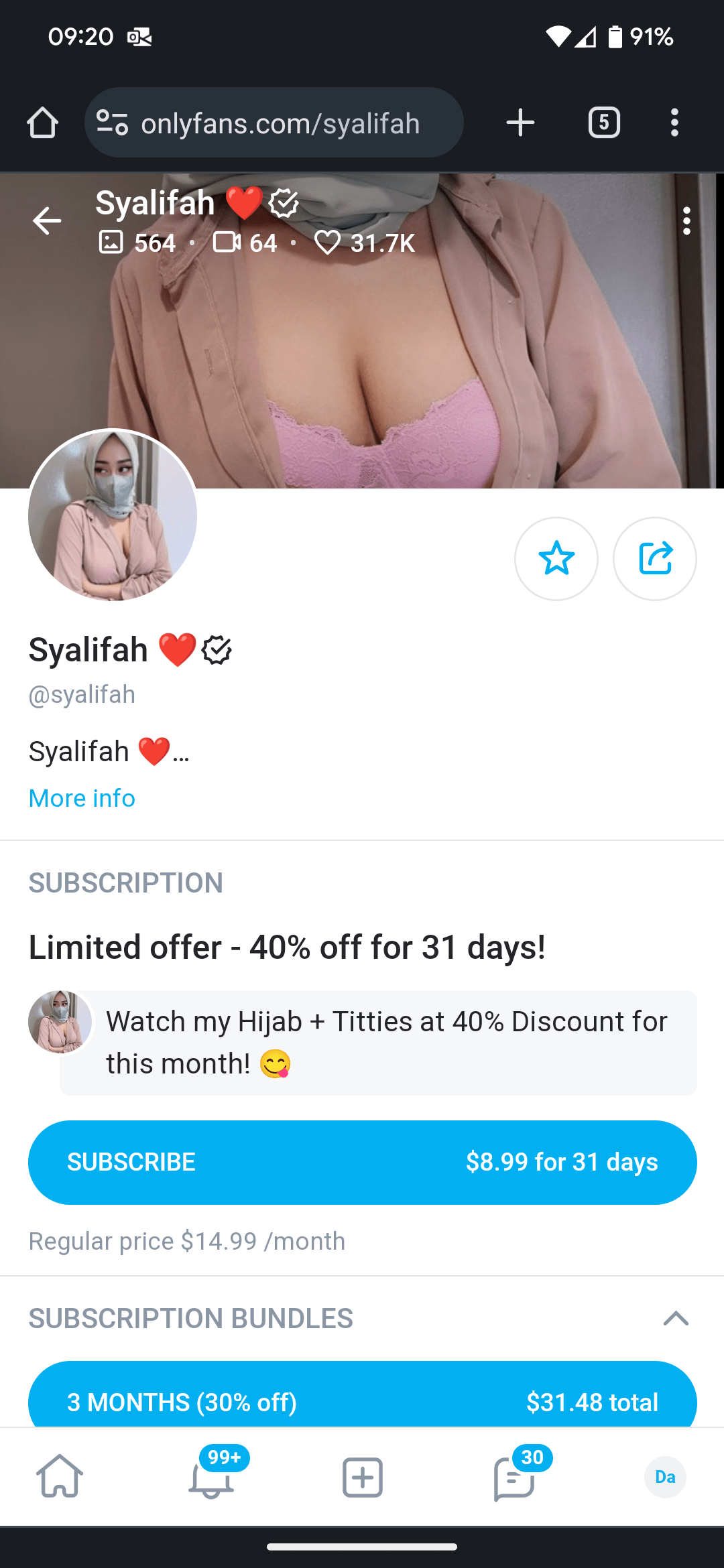Expand profile bio with More info link

point(81,797)
